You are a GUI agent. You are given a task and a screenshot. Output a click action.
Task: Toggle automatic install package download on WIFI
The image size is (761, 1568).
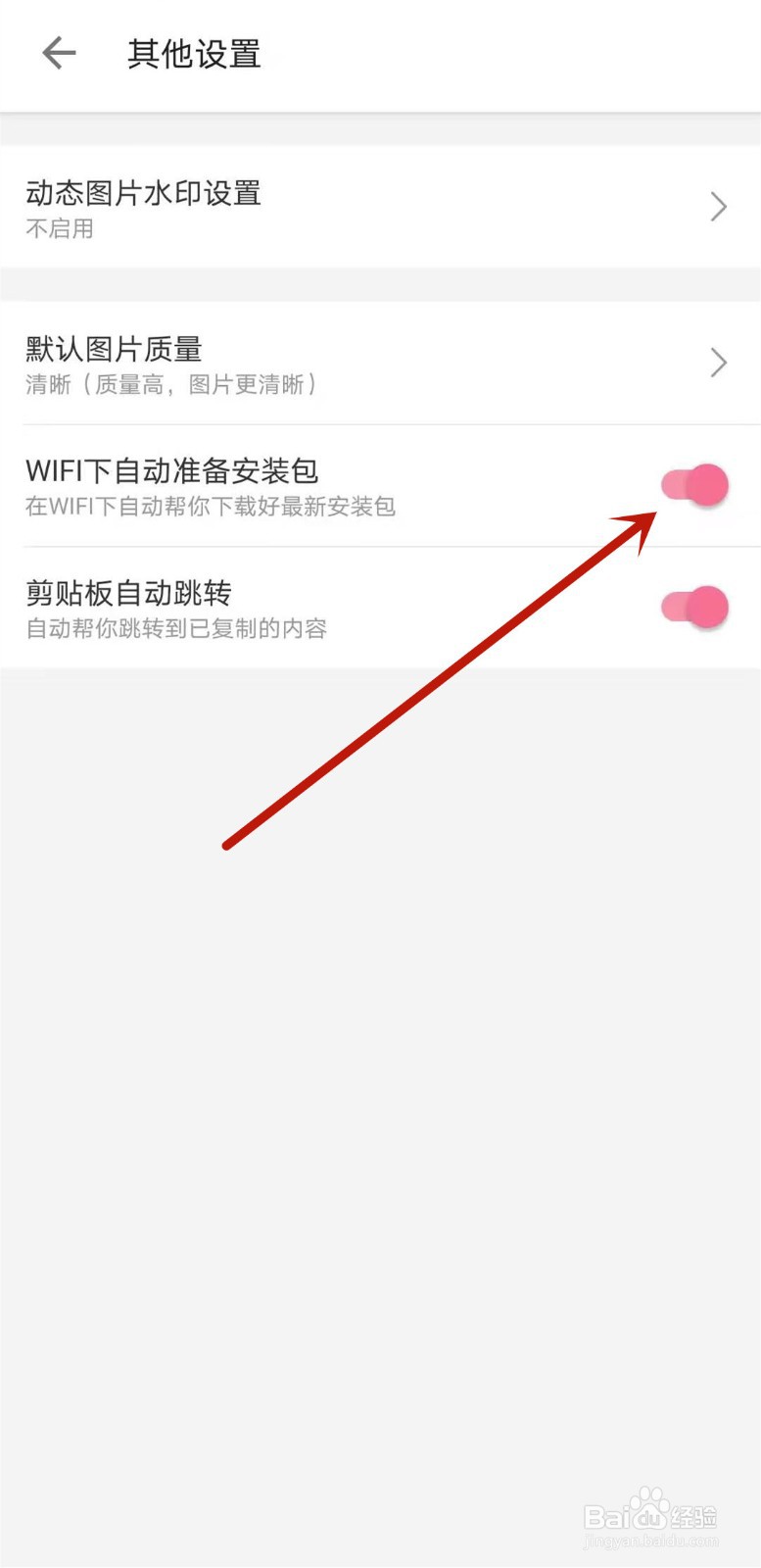point(693,484)
